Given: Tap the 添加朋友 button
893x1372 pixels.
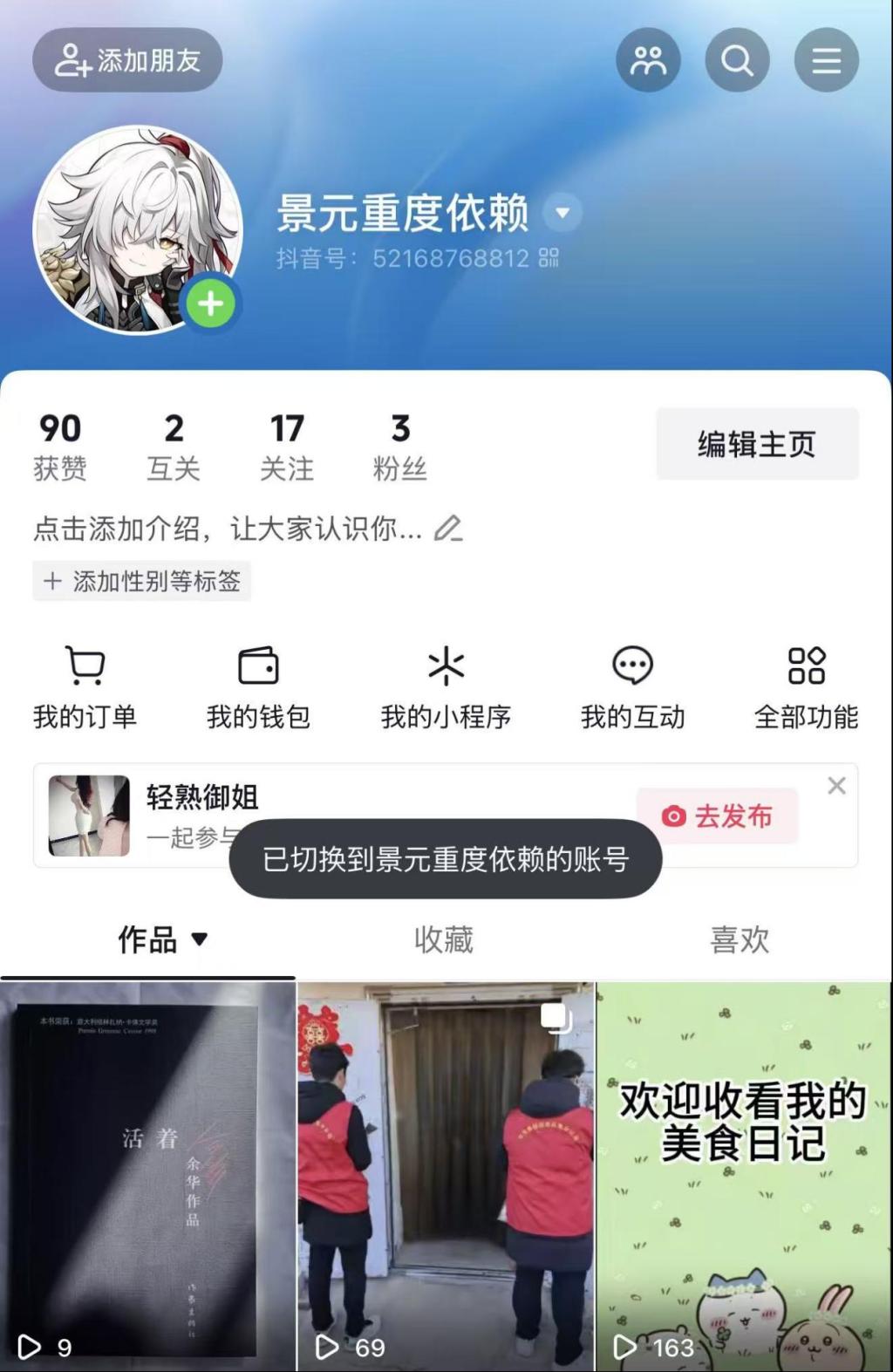Looking at the screenshot, I should (127, 60).
